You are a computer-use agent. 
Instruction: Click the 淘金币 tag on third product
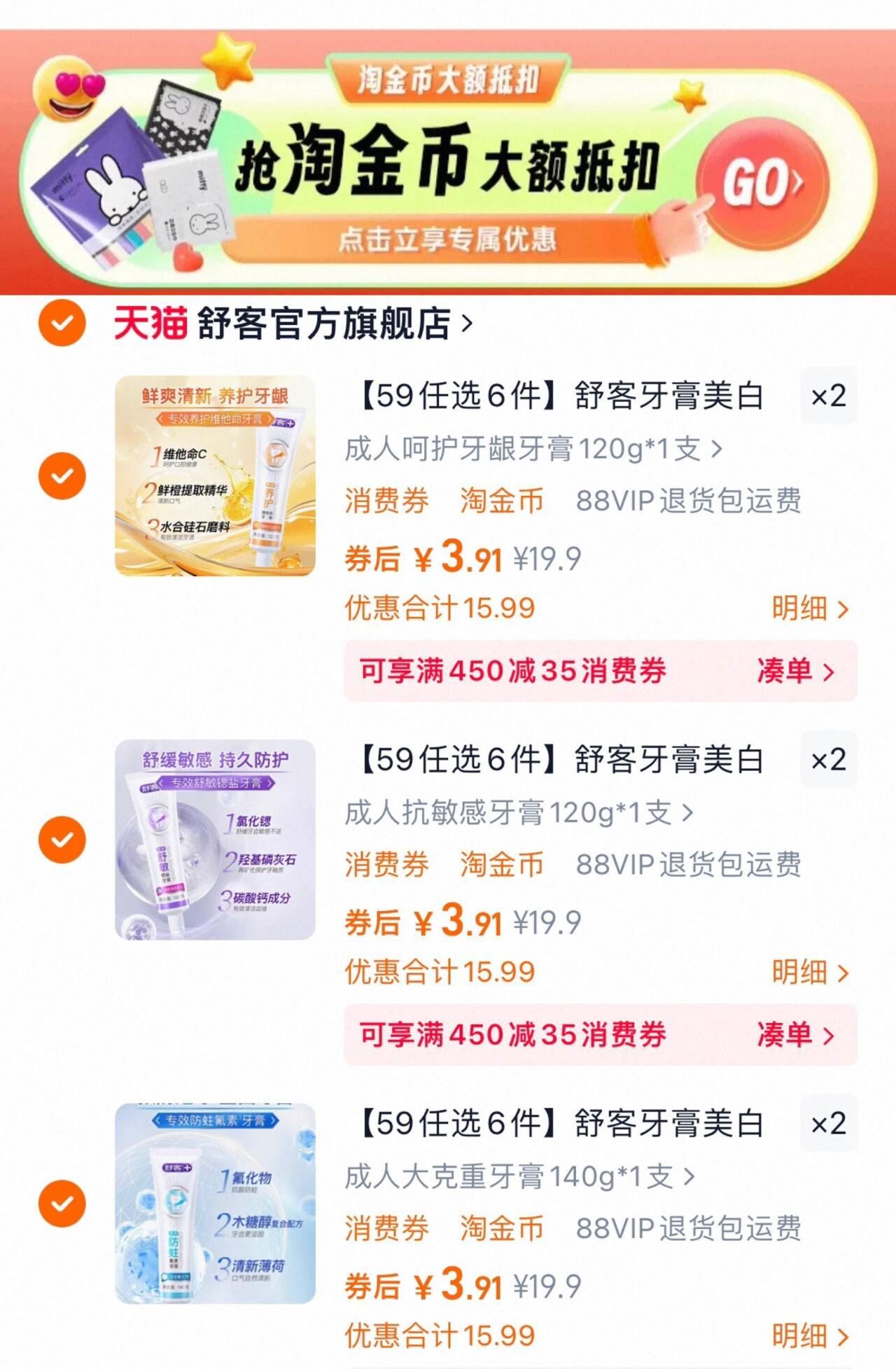tap(501, 1230)
